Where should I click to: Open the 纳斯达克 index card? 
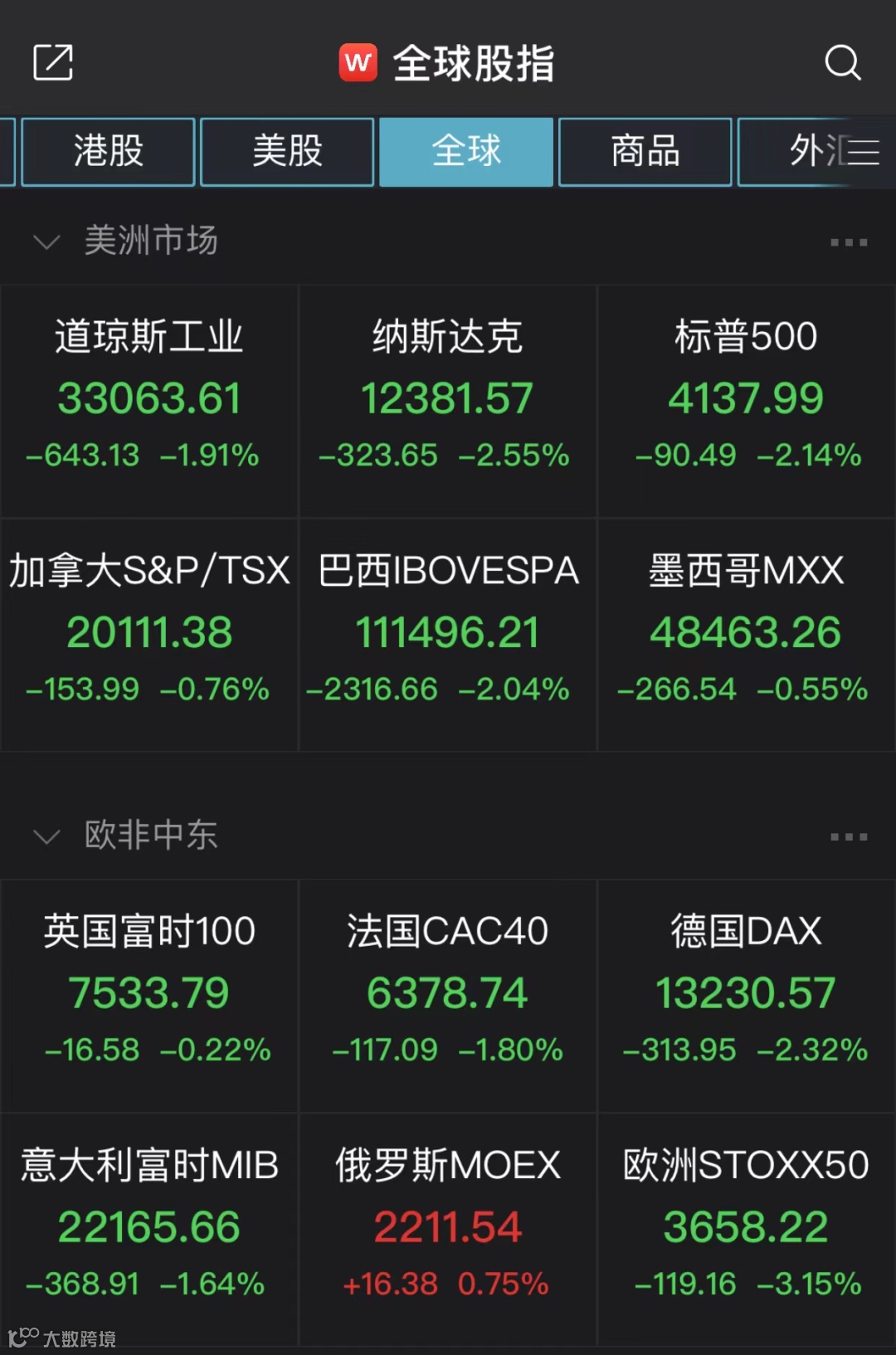448,401
